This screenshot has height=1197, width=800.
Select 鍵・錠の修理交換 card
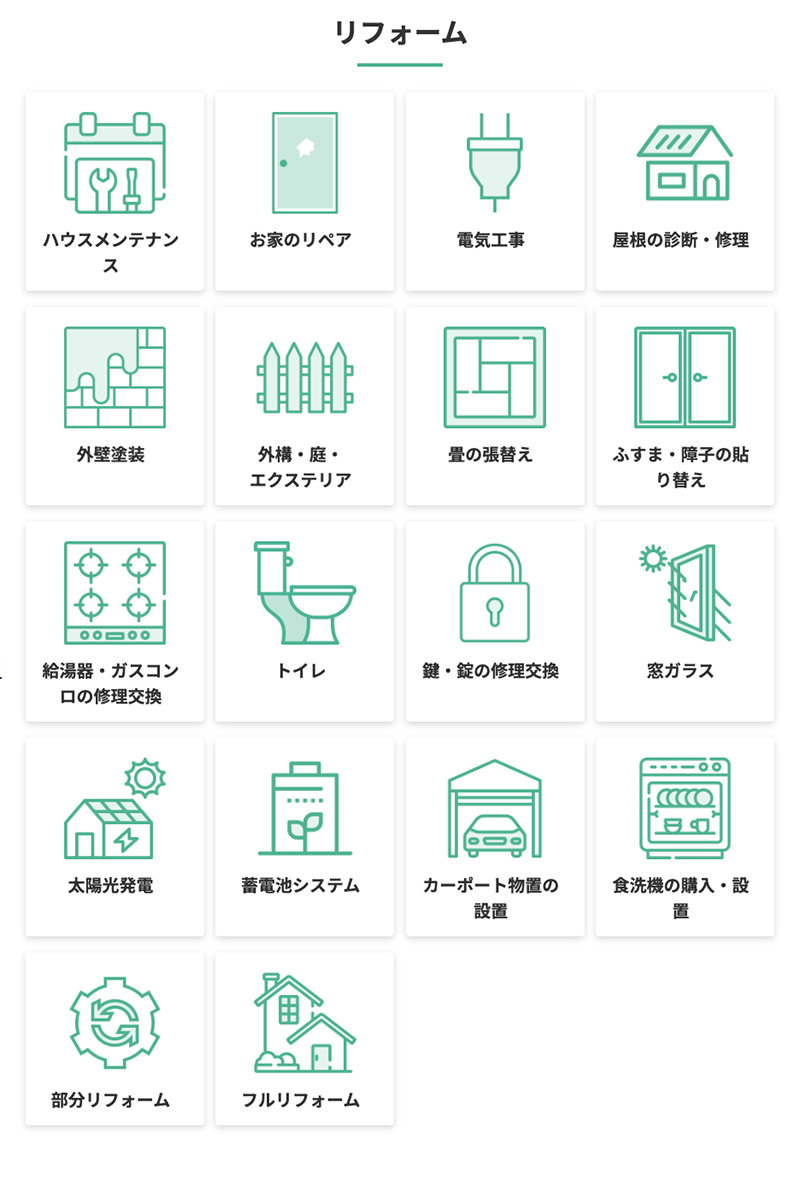tap(495, 621)
